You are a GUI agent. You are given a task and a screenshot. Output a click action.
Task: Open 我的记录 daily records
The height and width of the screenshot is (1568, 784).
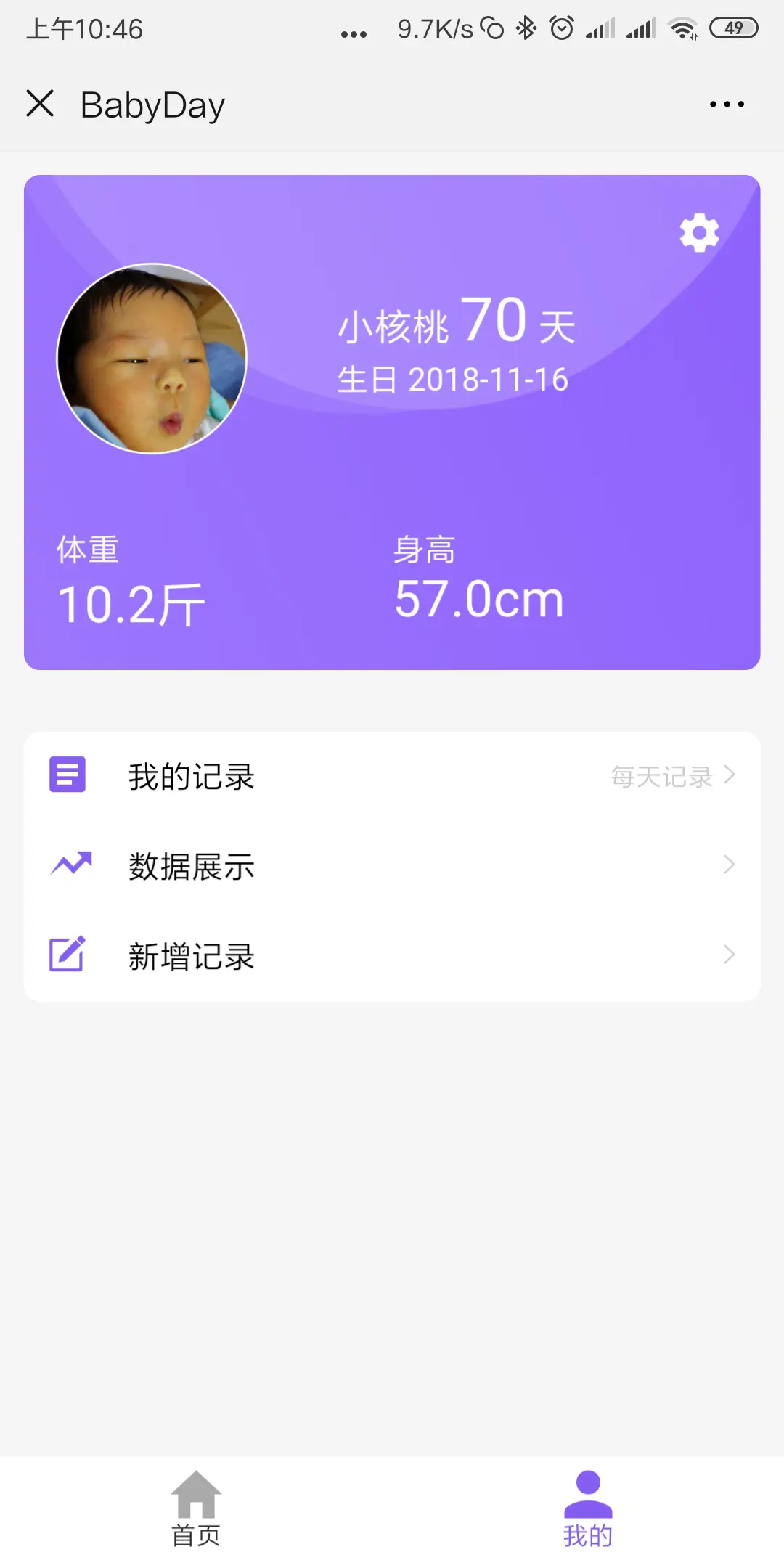click(x=392, y=776)
